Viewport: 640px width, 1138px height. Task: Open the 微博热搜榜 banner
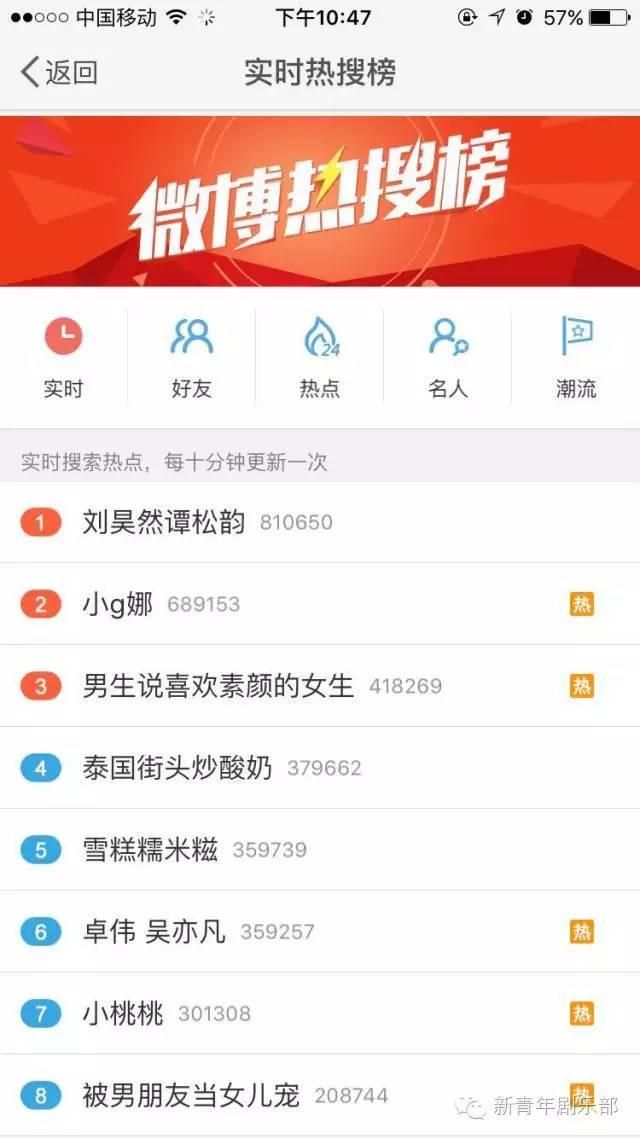320,200
